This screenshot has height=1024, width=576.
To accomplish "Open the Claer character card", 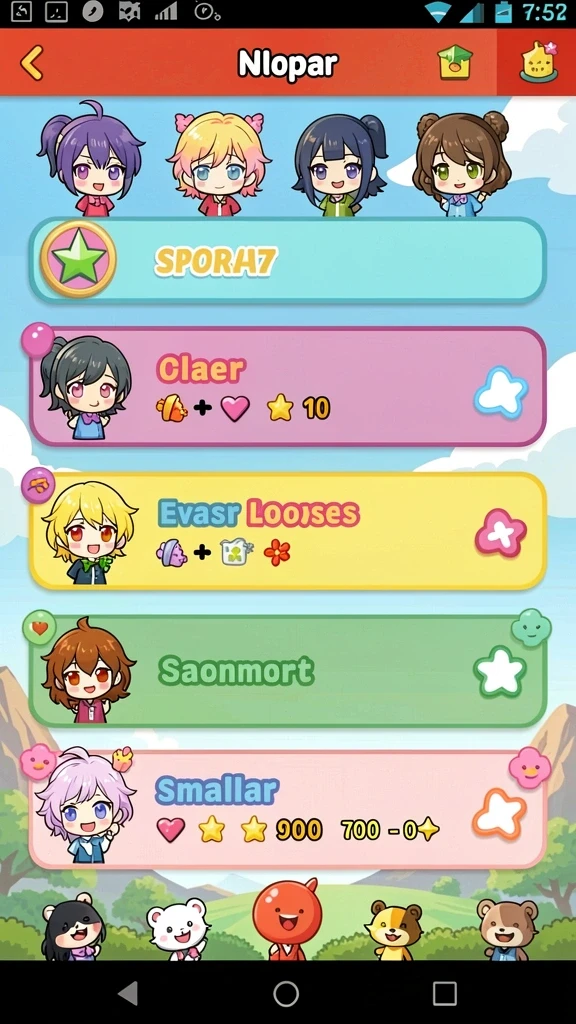I will pyautogui.click(x=287, y=387).
